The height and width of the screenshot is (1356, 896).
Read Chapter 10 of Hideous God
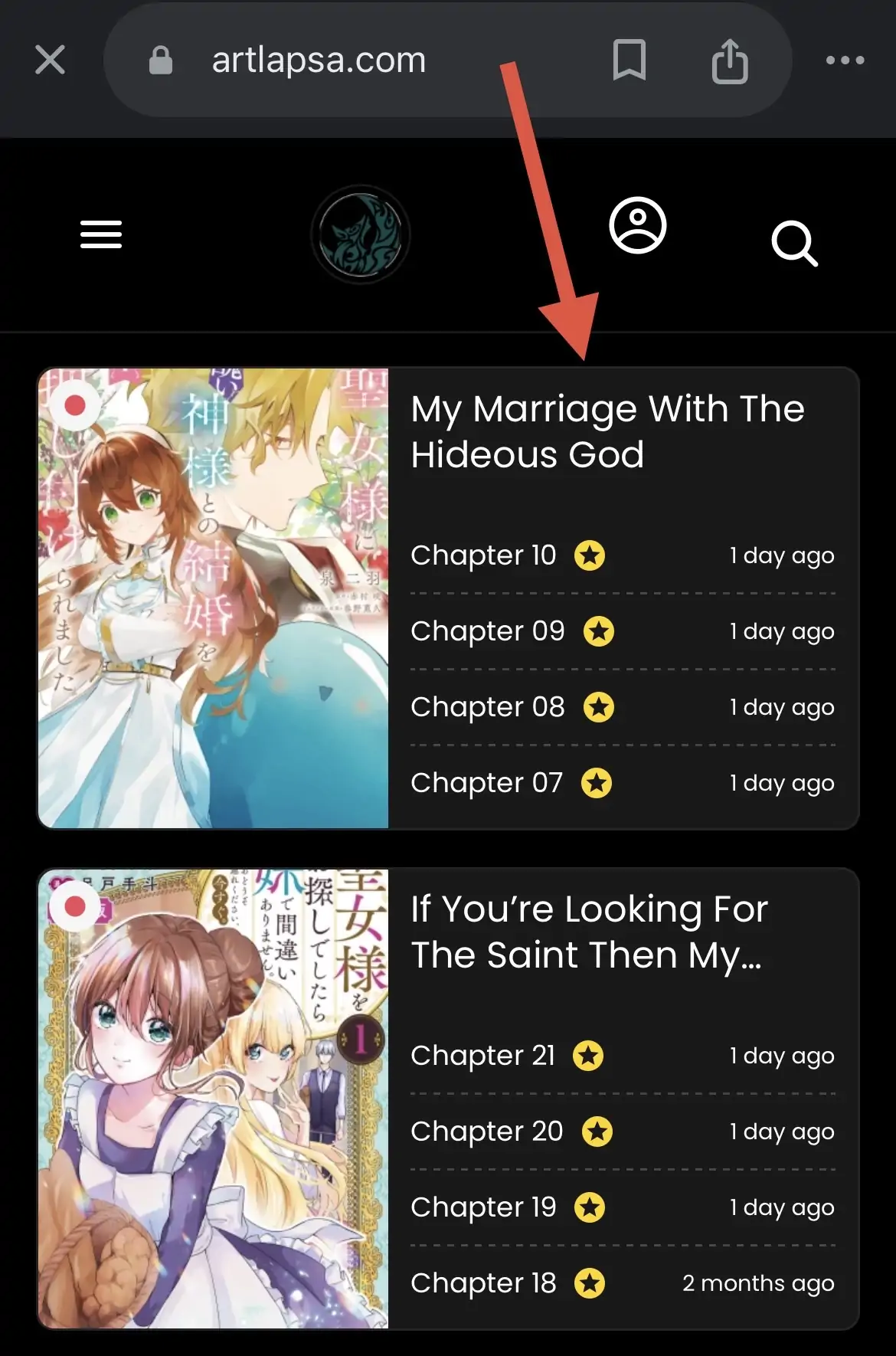tap(483, 555)
